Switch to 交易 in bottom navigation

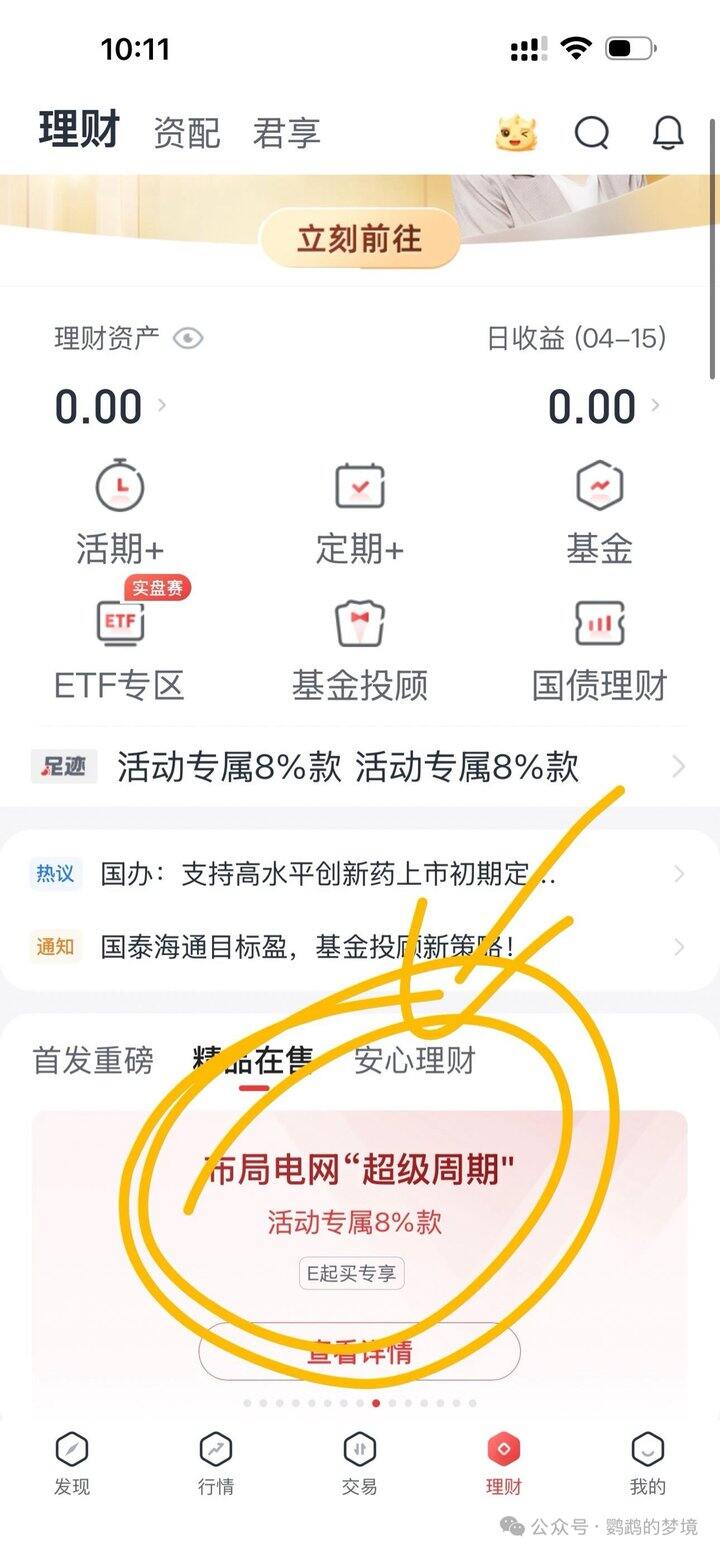coord(360,1462)
